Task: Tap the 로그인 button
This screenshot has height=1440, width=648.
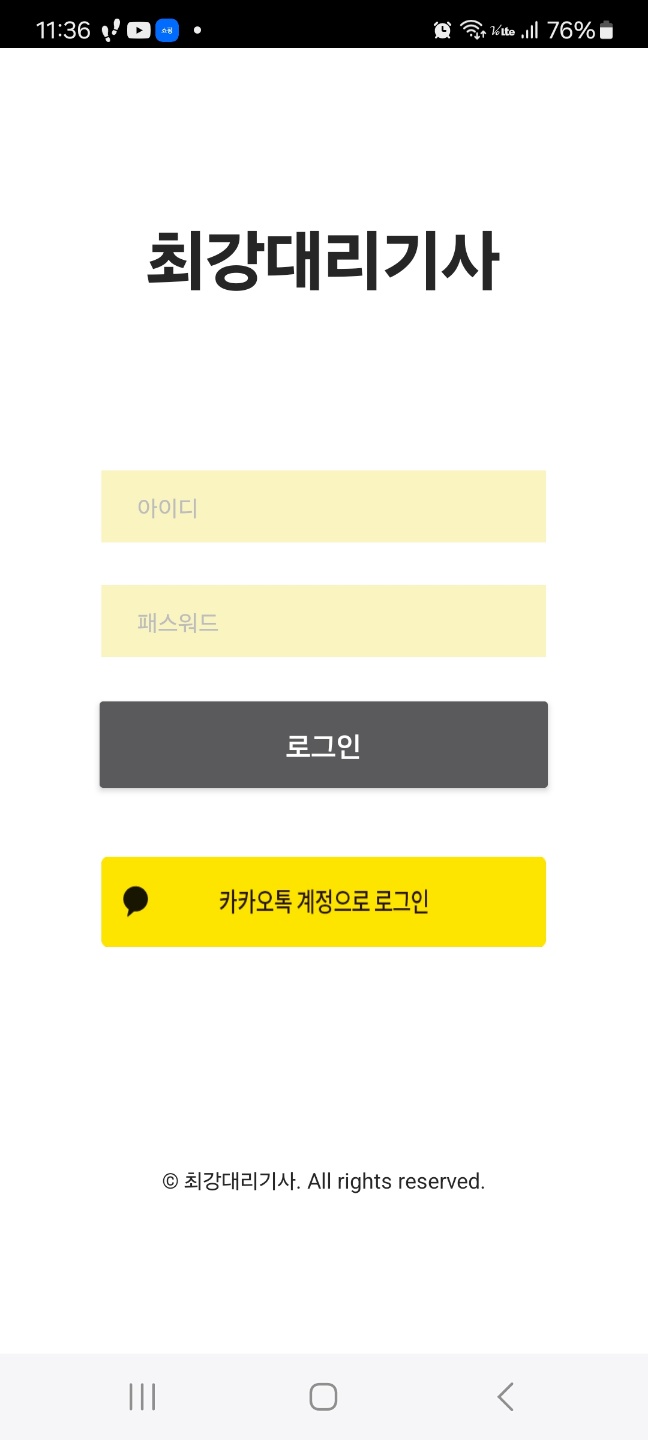Action: pos(323,745)
